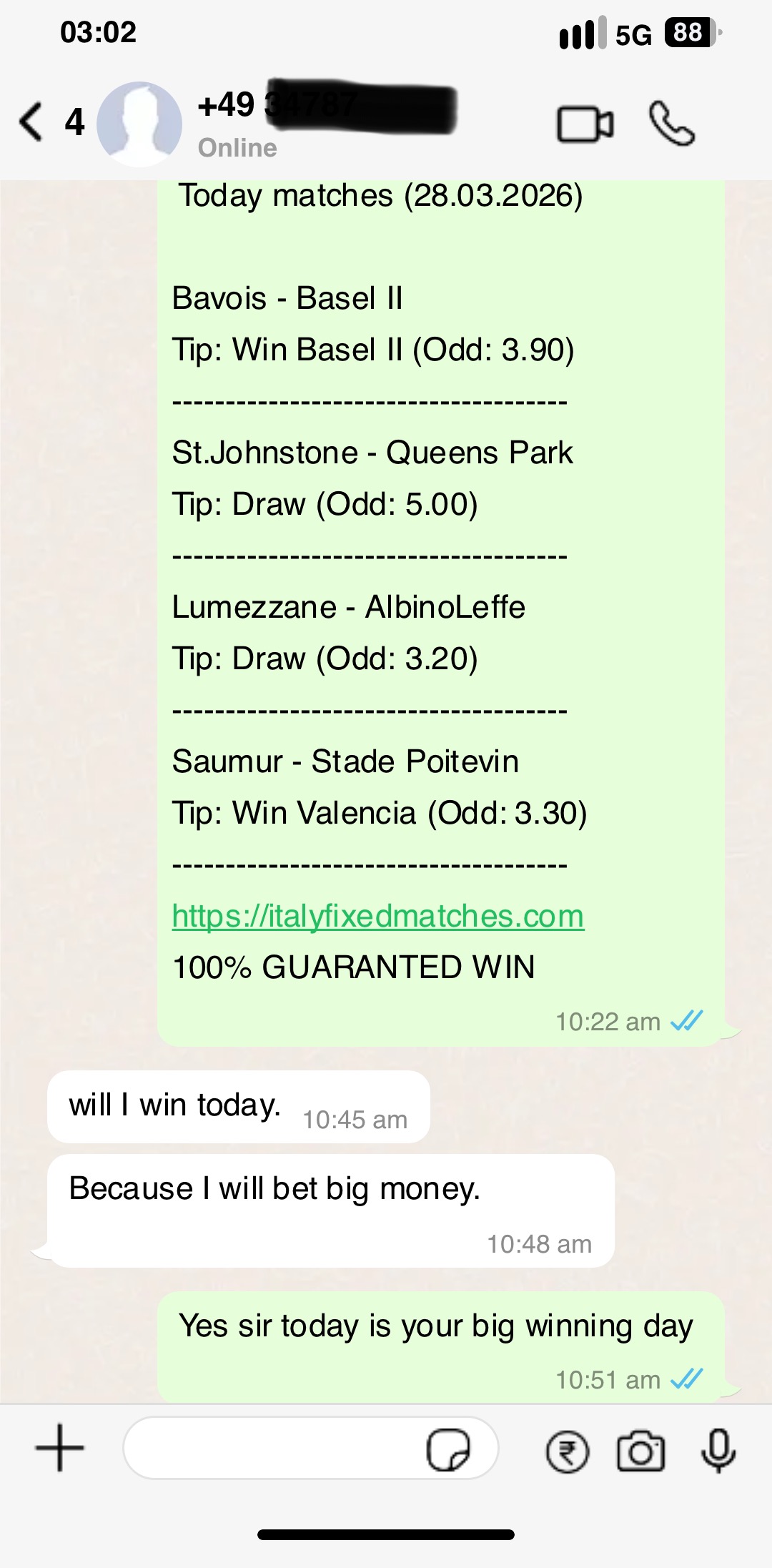Start a voice call
The width and height of the screenshot is (772, 1568).
click(671, 124)
